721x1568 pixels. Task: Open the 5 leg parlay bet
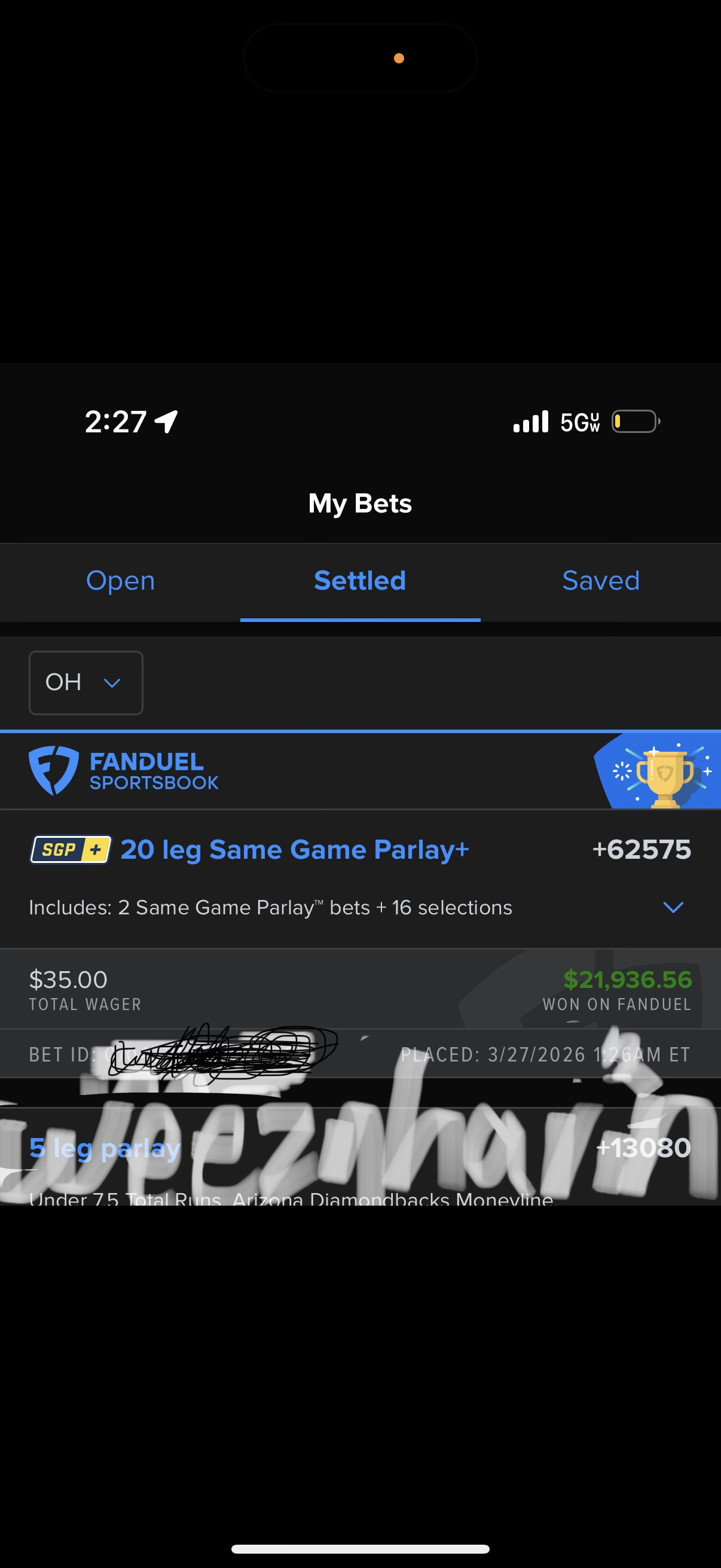click(x=105, y=1148)
